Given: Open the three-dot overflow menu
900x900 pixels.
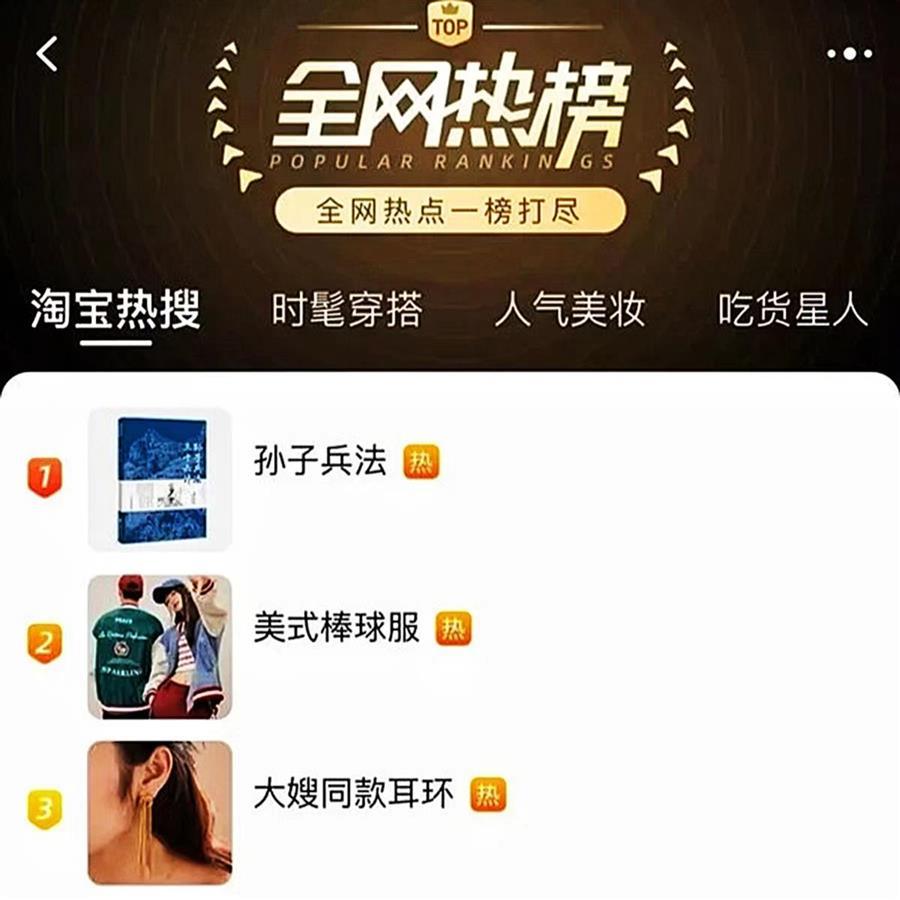Looking at the screenshot, I should (x=849, y=54).
